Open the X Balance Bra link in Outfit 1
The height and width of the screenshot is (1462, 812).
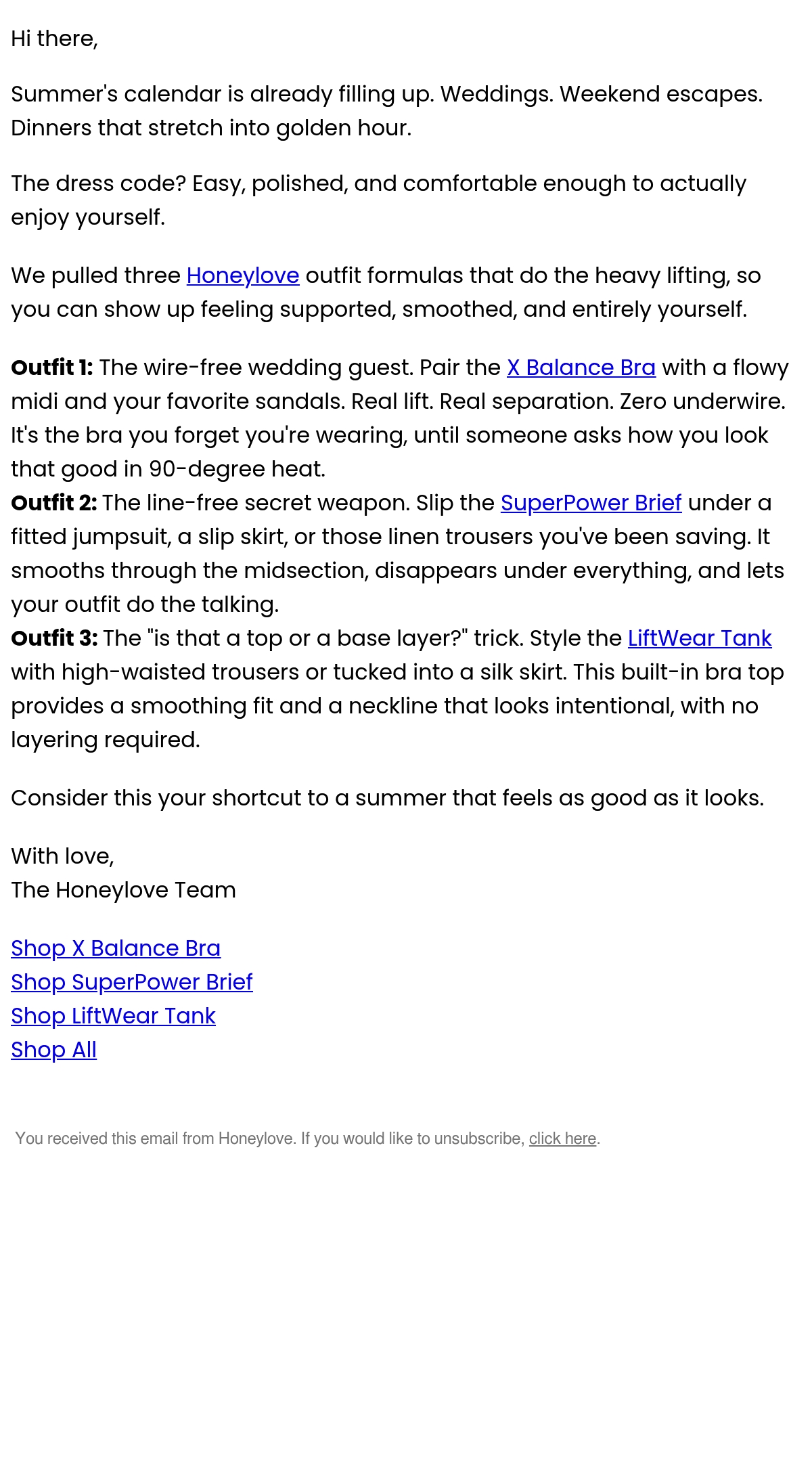tap(581, 368)
